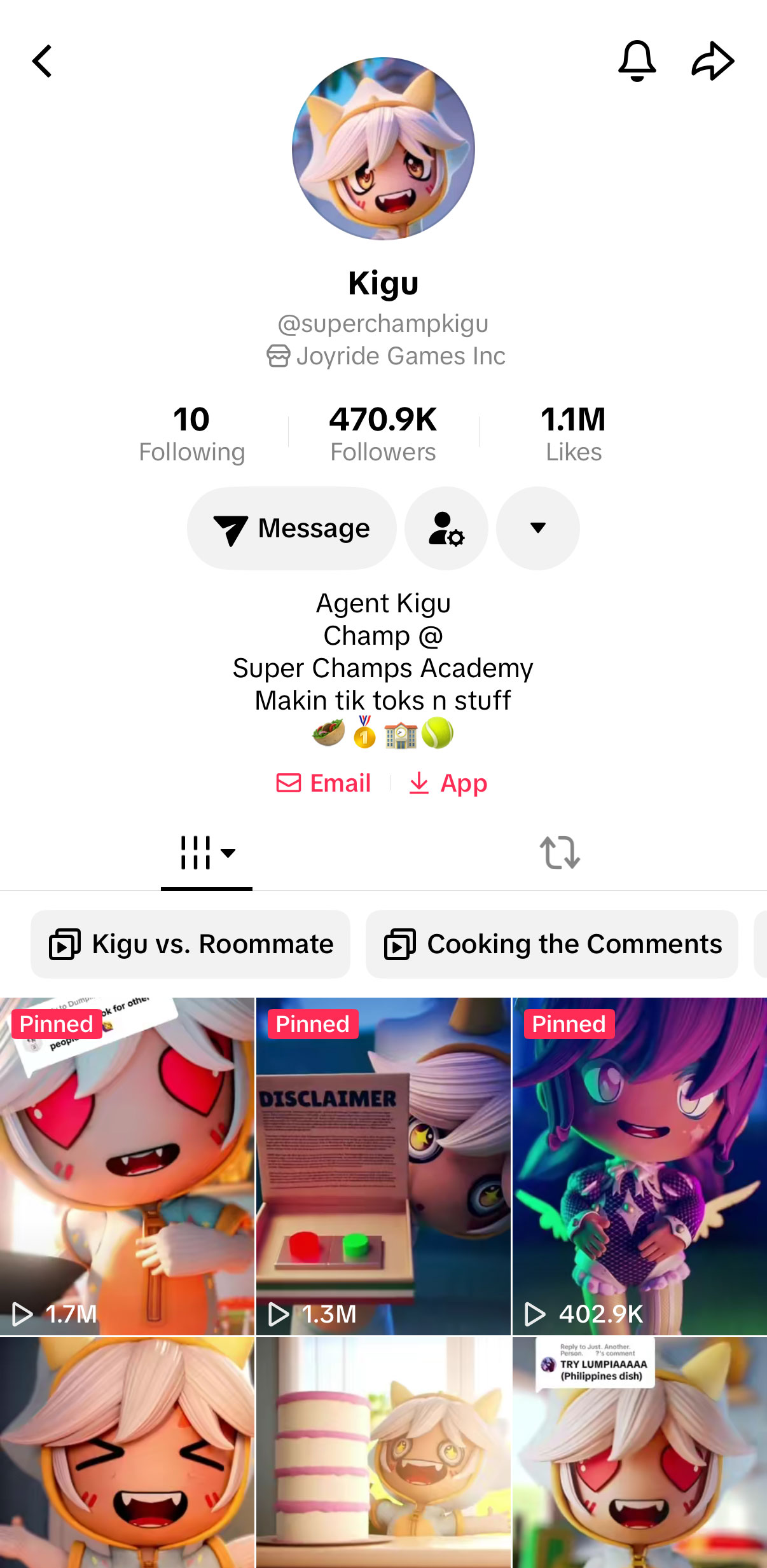View Kigu's Following list
This screenshot has height=1568, width=767.
192,432
